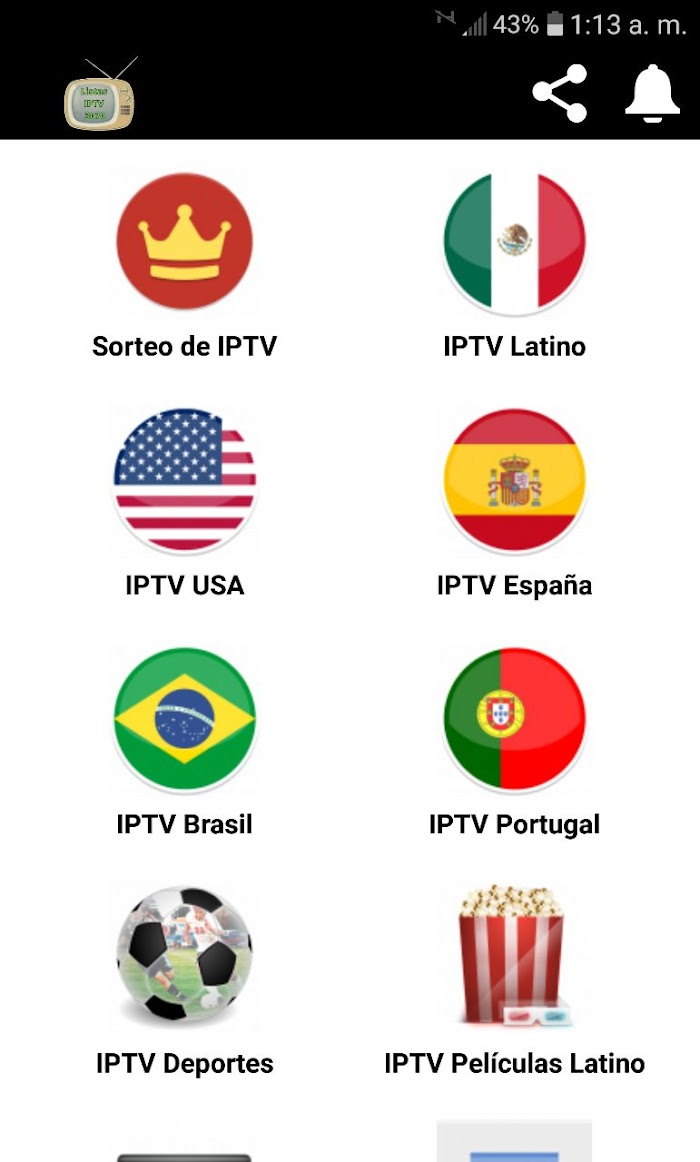Open IPTV USA lists

[184, 504]
